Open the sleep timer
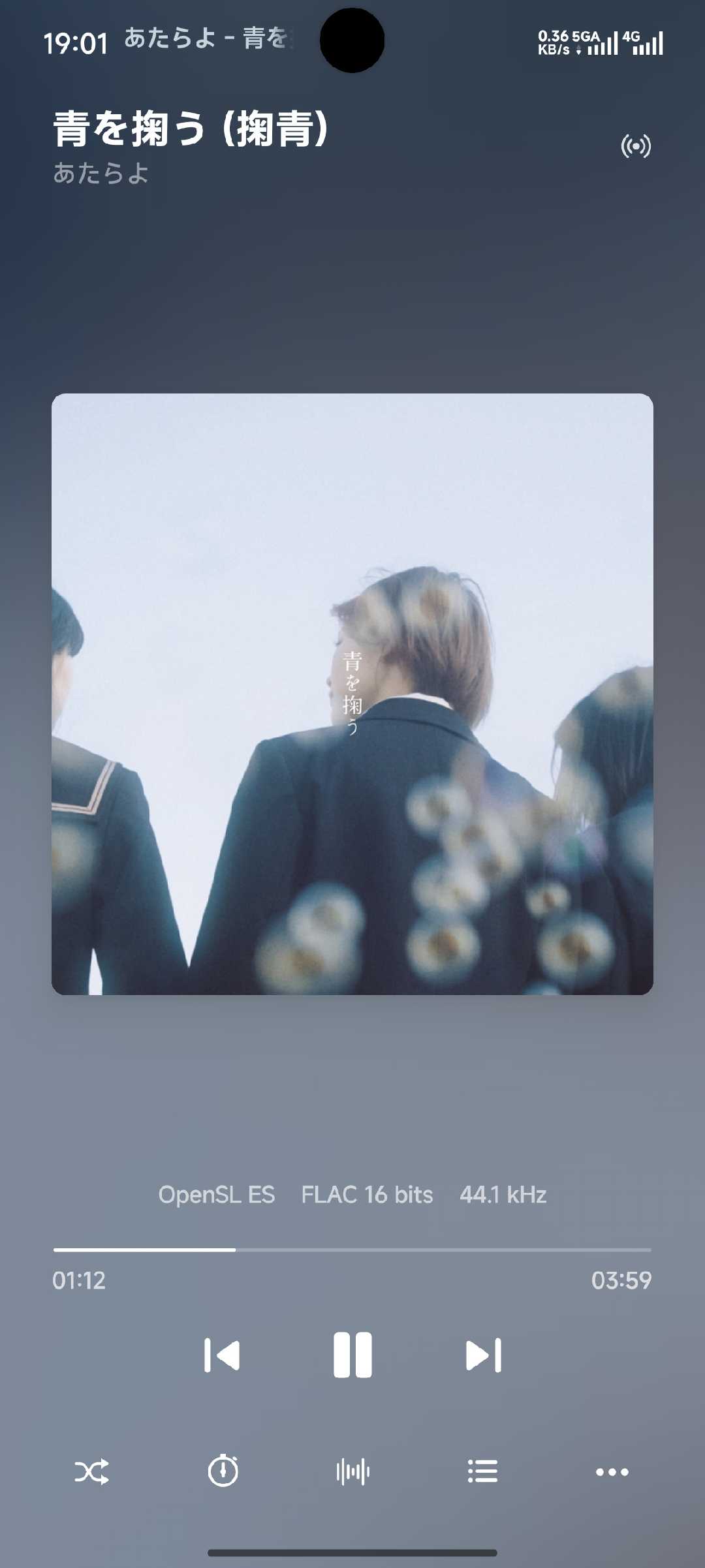 click(x=223, y=1471)
